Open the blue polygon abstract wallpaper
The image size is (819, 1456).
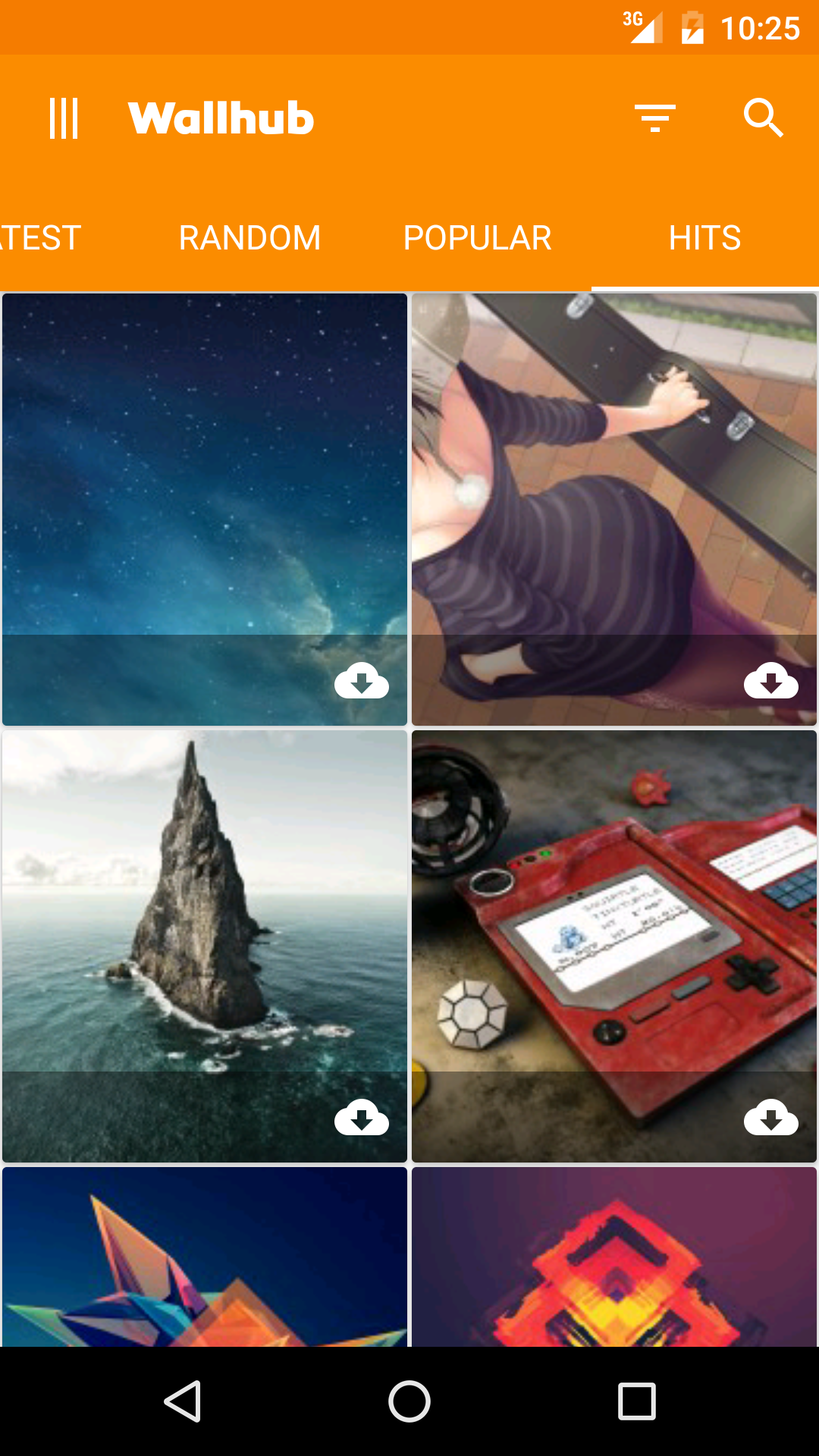205,1259
